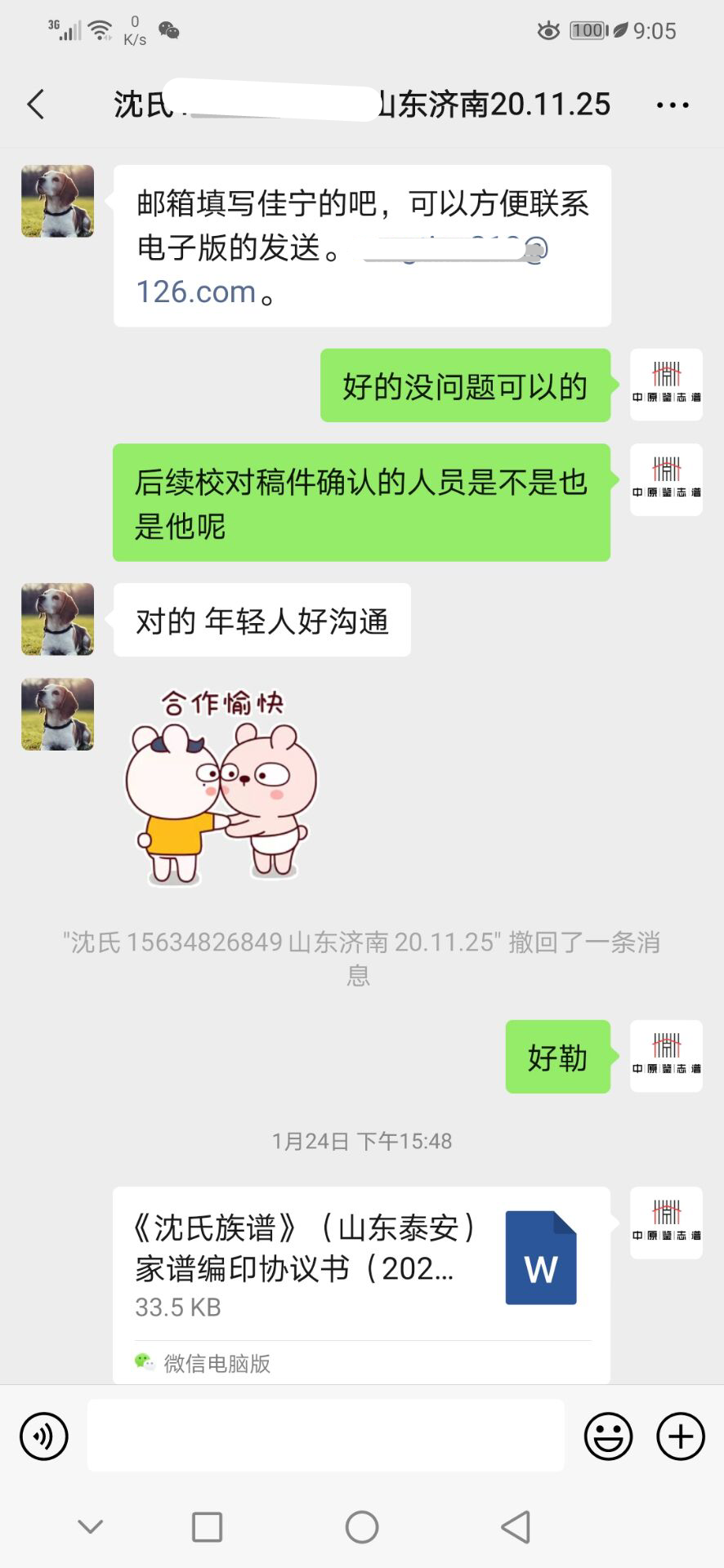Open the 126.com email link
The image size is (724, 1568).
tap(196, 292)
